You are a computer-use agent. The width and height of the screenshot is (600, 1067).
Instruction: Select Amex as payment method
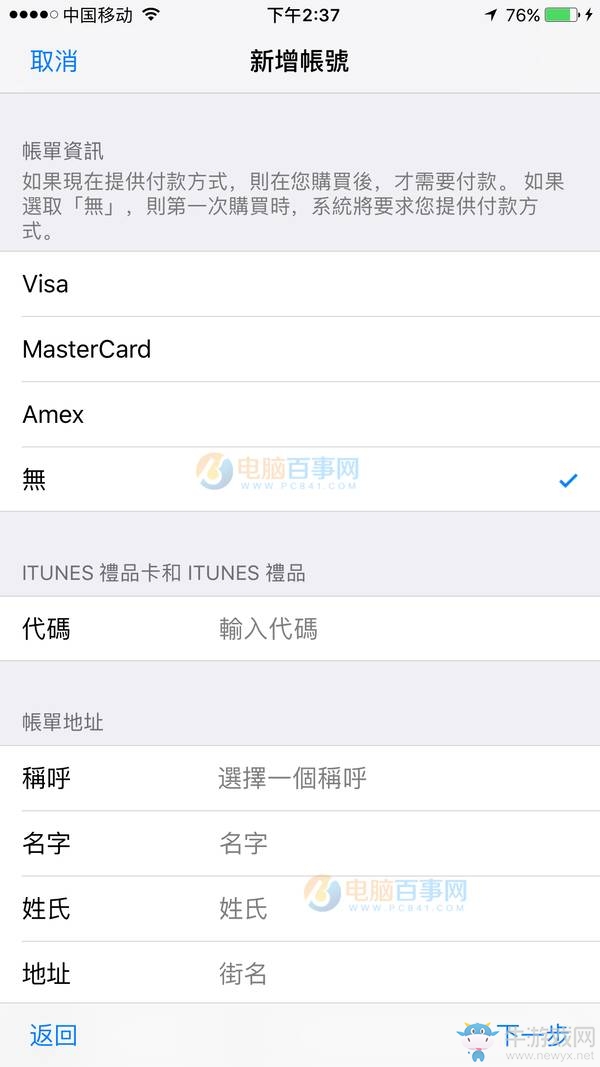tap(300, 414)
